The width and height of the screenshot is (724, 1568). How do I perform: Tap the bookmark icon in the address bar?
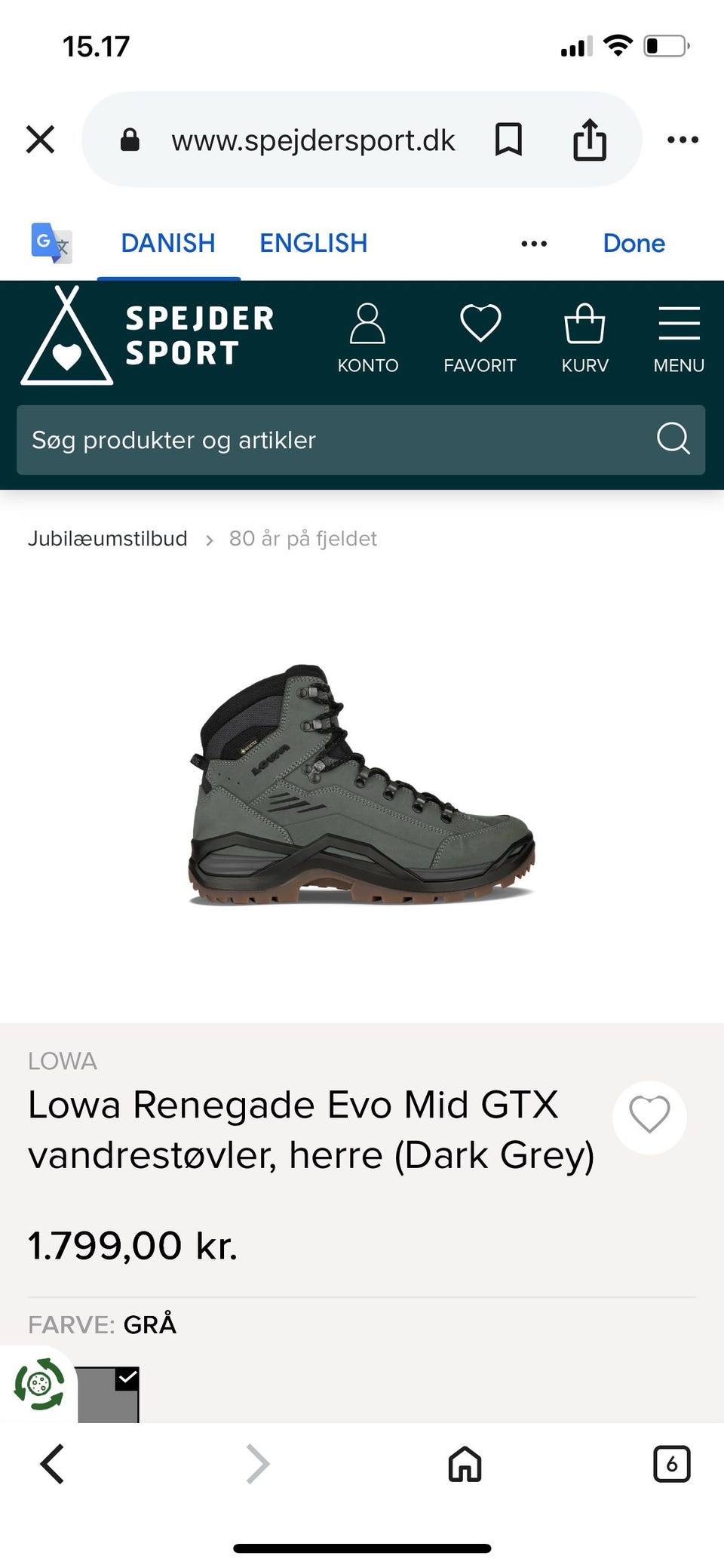508,139
